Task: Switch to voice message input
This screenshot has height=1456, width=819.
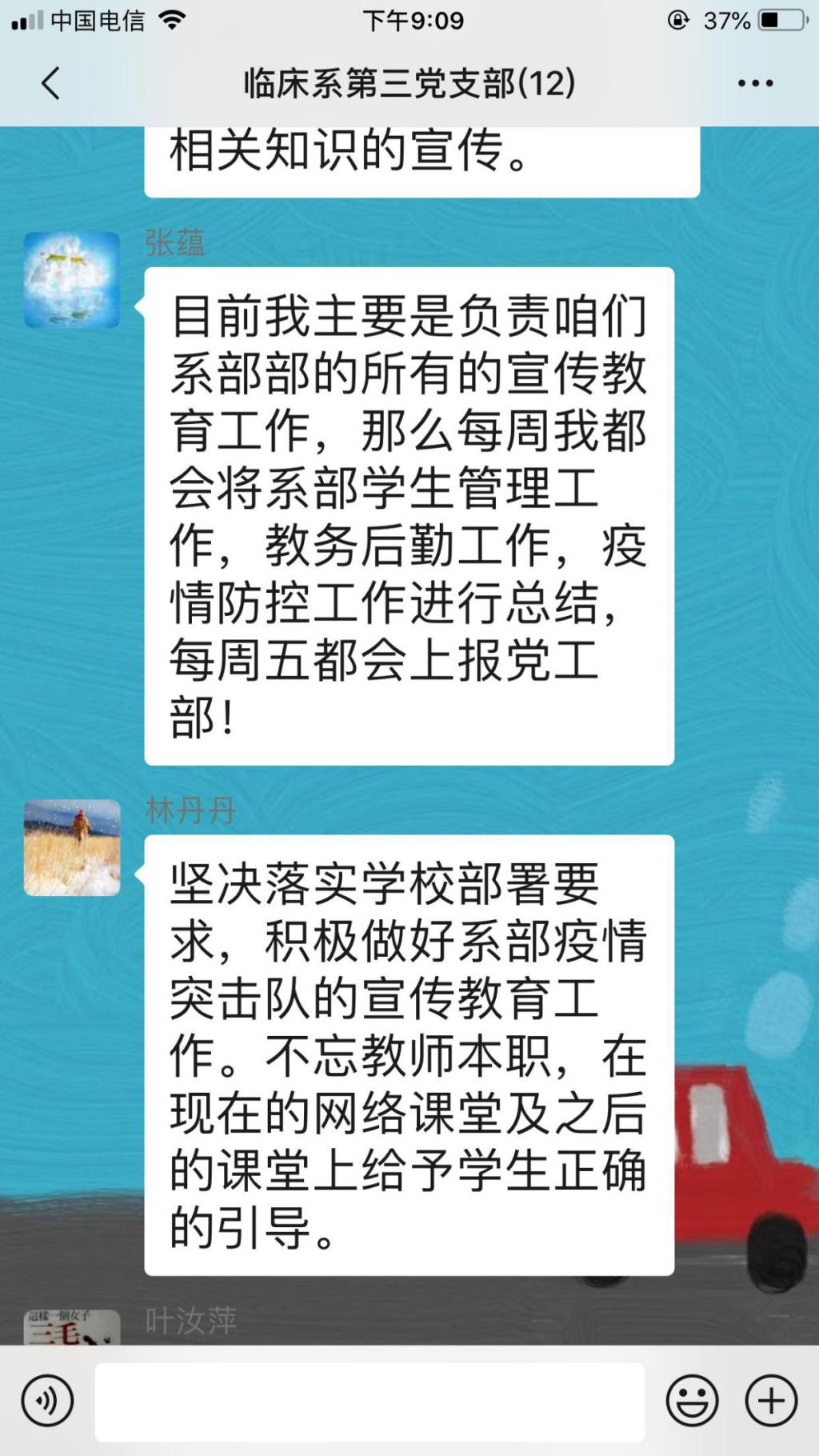Action: click(47, 1401)
